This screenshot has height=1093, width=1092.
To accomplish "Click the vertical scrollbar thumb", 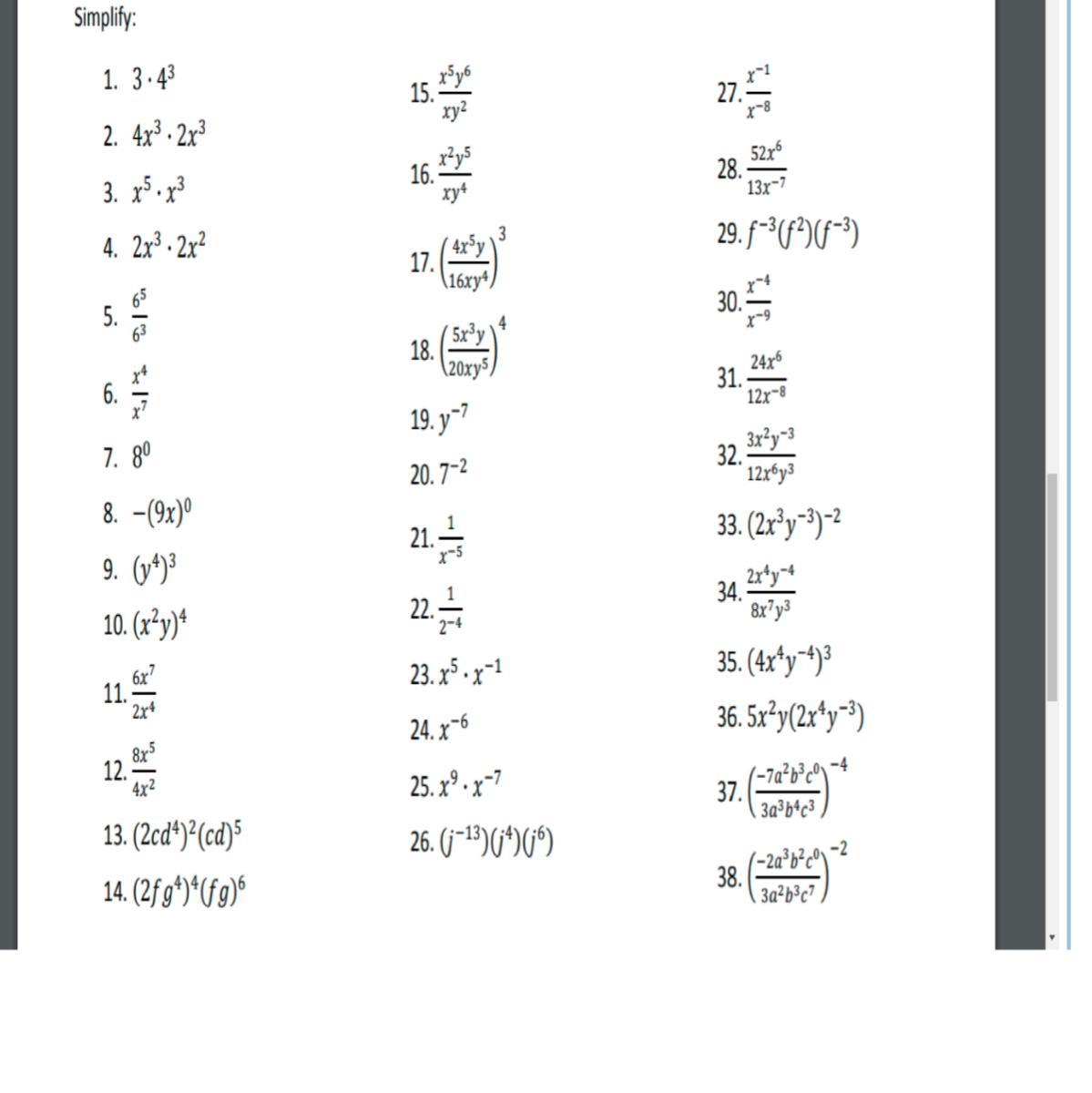I will point(1052,587).
